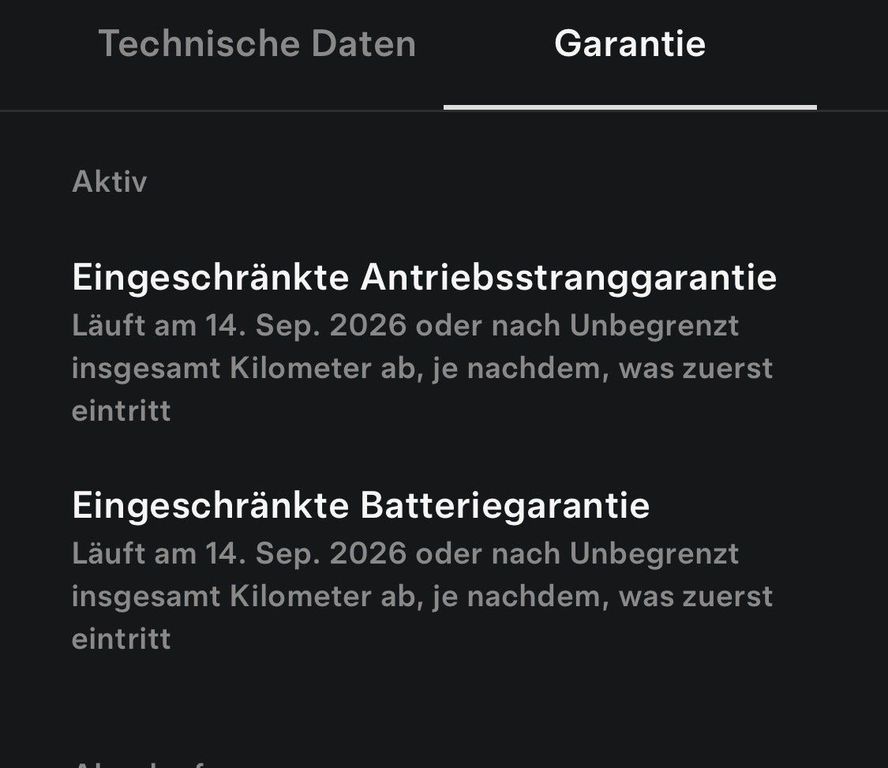Select the Garantie tab
This screenshot has width=888, height=768.
point(630,44)
